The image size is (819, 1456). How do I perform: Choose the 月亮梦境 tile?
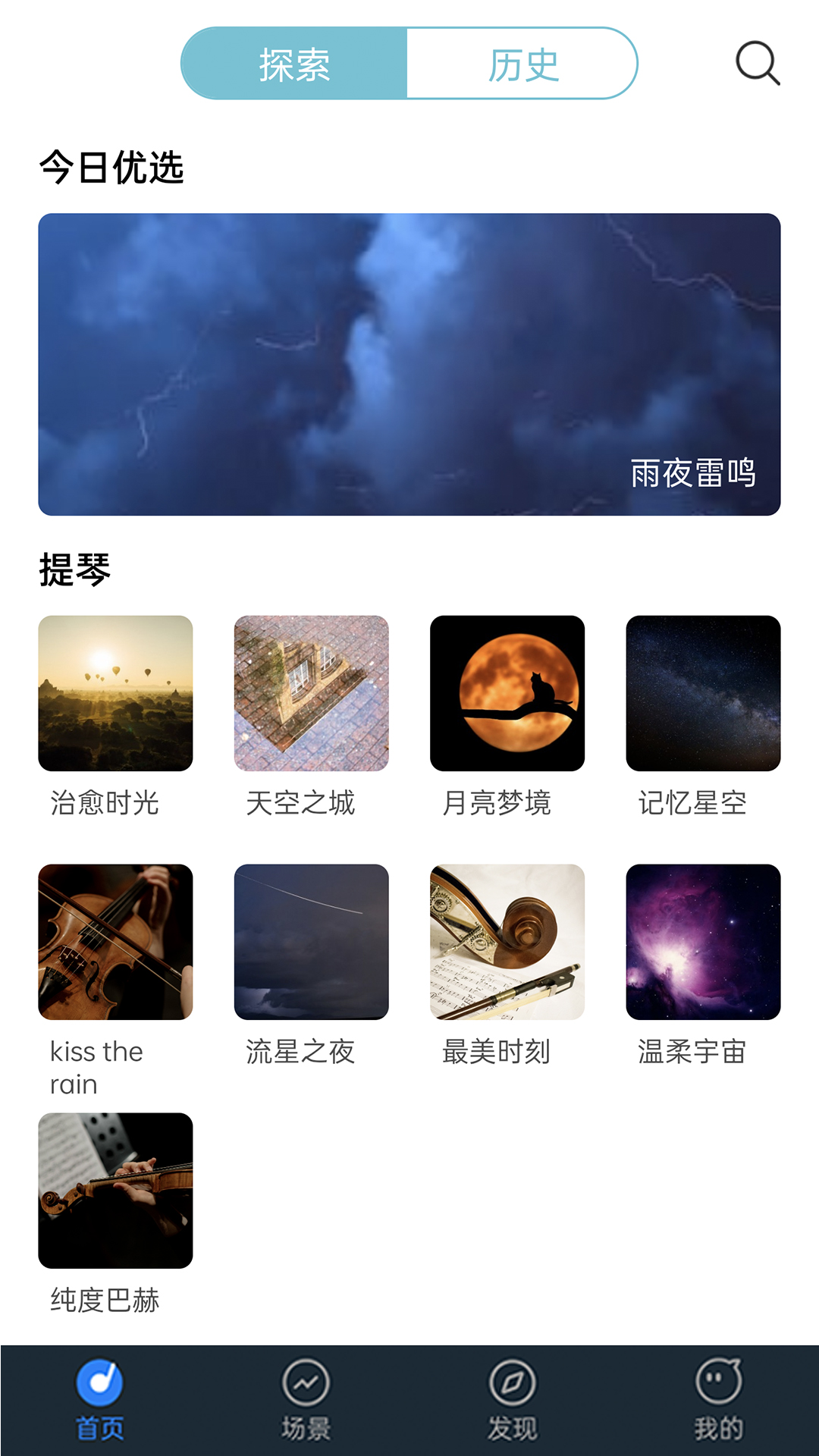point(507,693)
